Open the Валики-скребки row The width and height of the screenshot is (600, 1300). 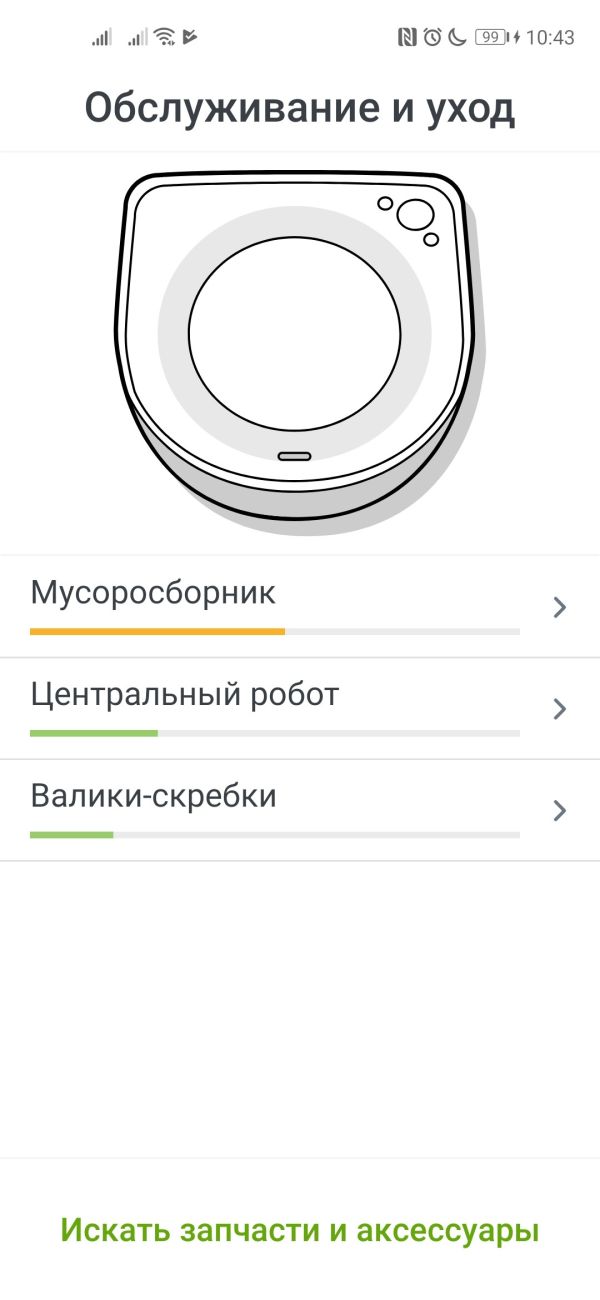(299, 810)
